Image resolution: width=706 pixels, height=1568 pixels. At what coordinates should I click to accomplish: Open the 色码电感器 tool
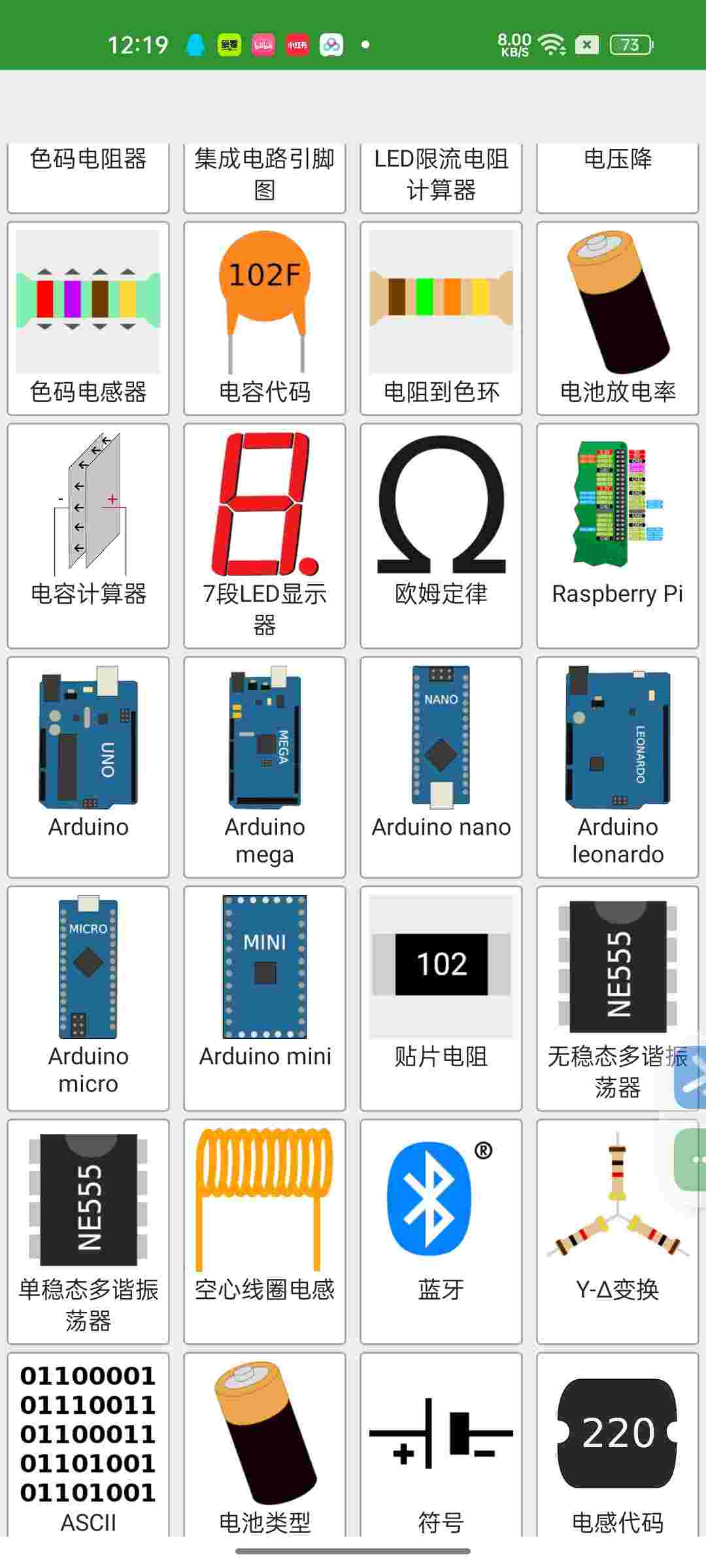pyautogui.click(x=88, y=318)
